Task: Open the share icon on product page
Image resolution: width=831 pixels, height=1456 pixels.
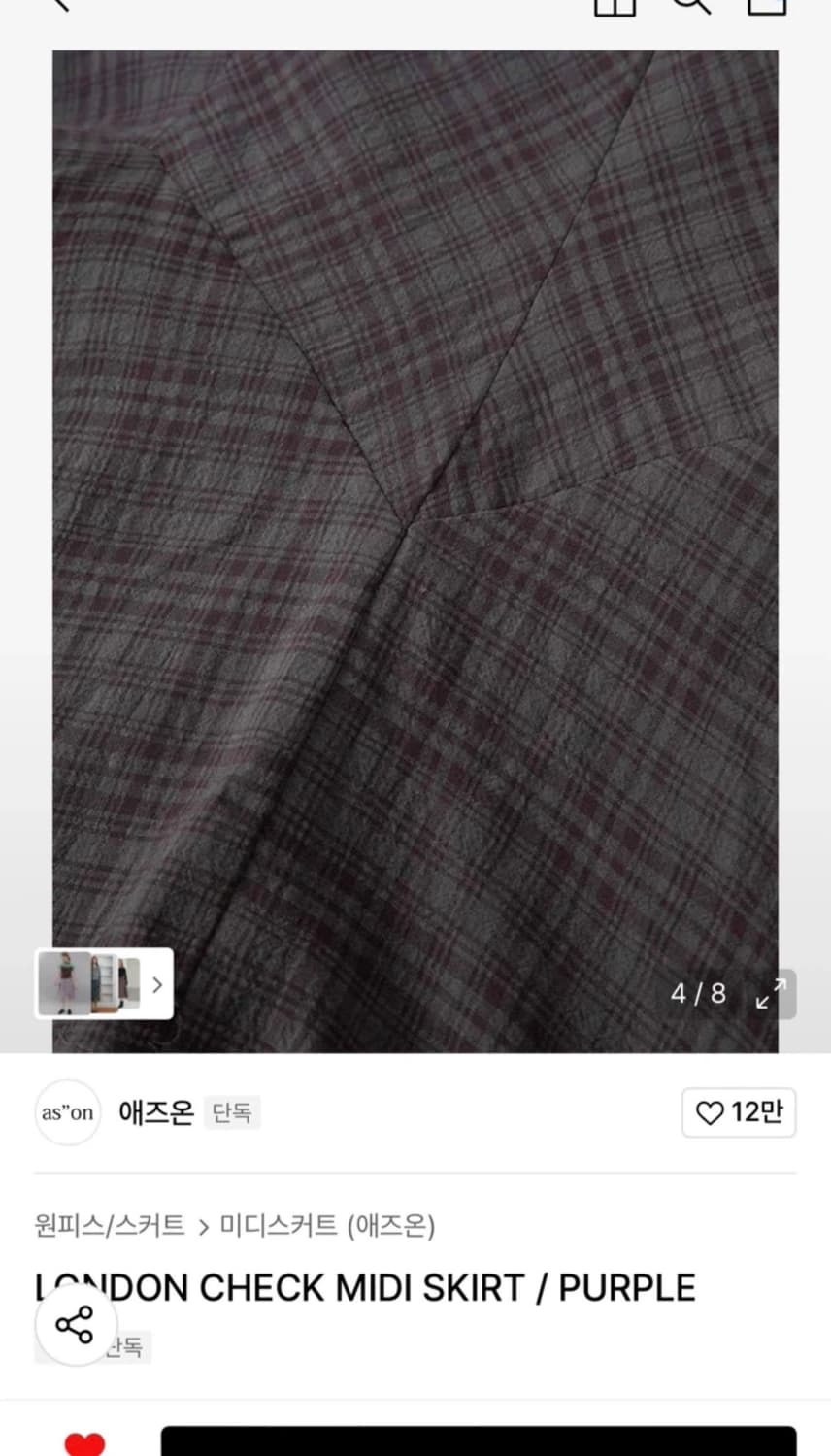Action: [76, 1323]
